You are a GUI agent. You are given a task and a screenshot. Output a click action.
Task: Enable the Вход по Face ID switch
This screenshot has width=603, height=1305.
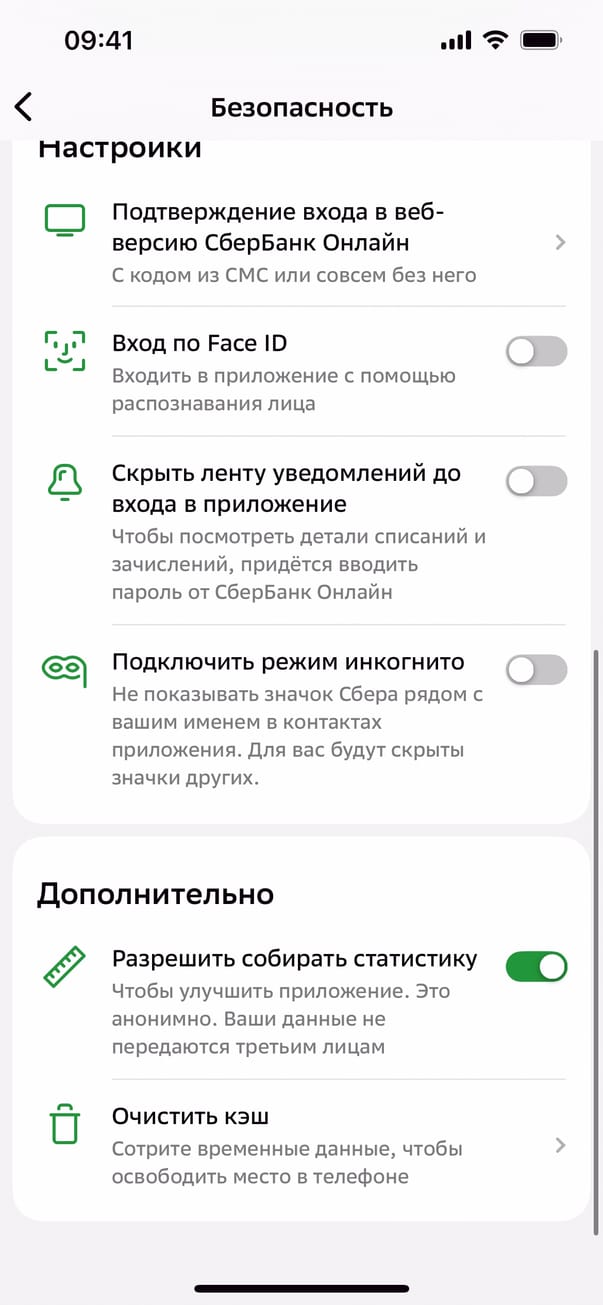536,352
